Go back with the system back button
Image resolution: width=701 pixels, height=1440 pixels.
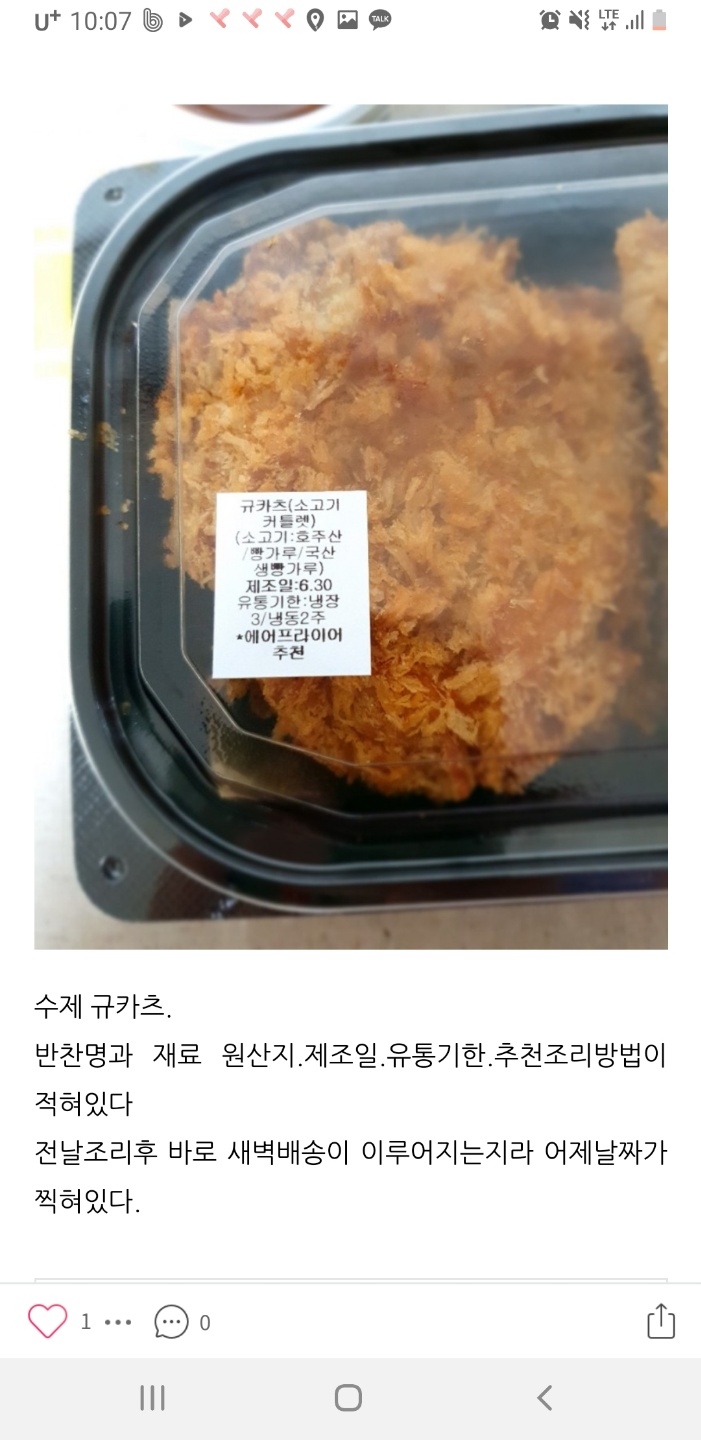pyautogui.click(x=545, y=1397)
